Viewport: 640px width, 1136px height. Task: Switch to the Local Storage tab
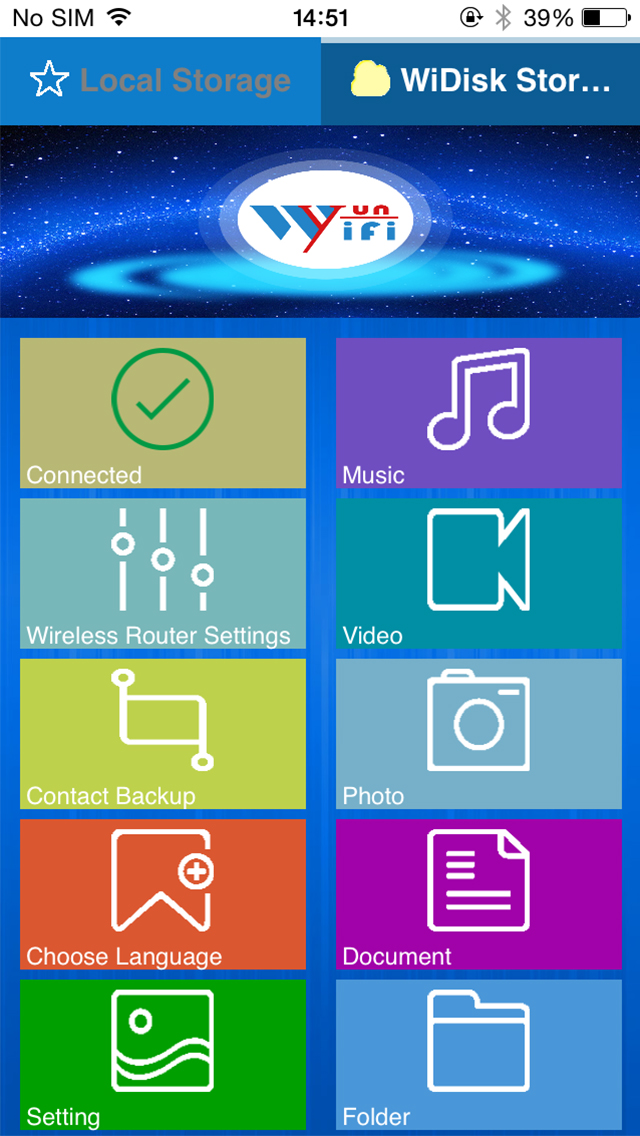(x=160, y=81)
